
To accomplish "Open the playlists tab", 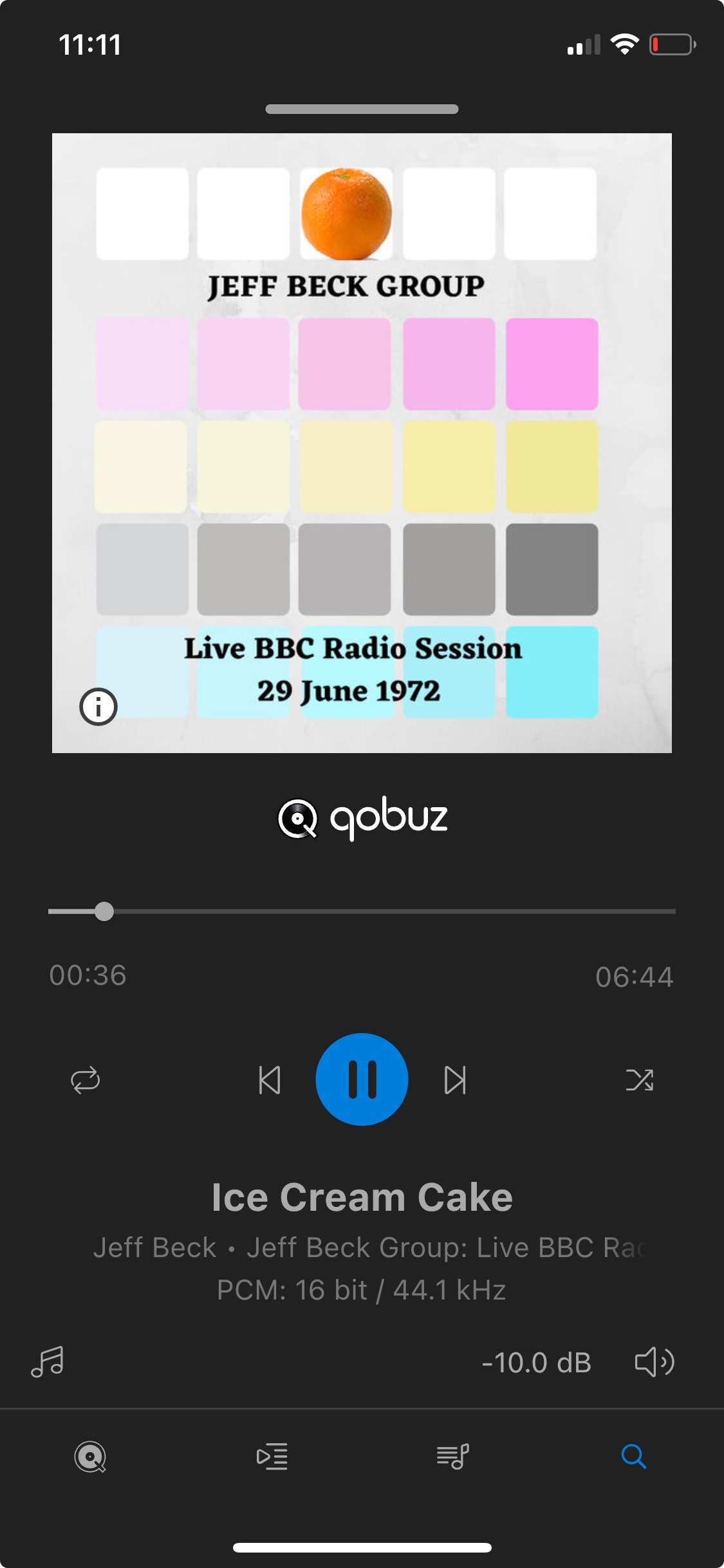I will coord(452,1457).
